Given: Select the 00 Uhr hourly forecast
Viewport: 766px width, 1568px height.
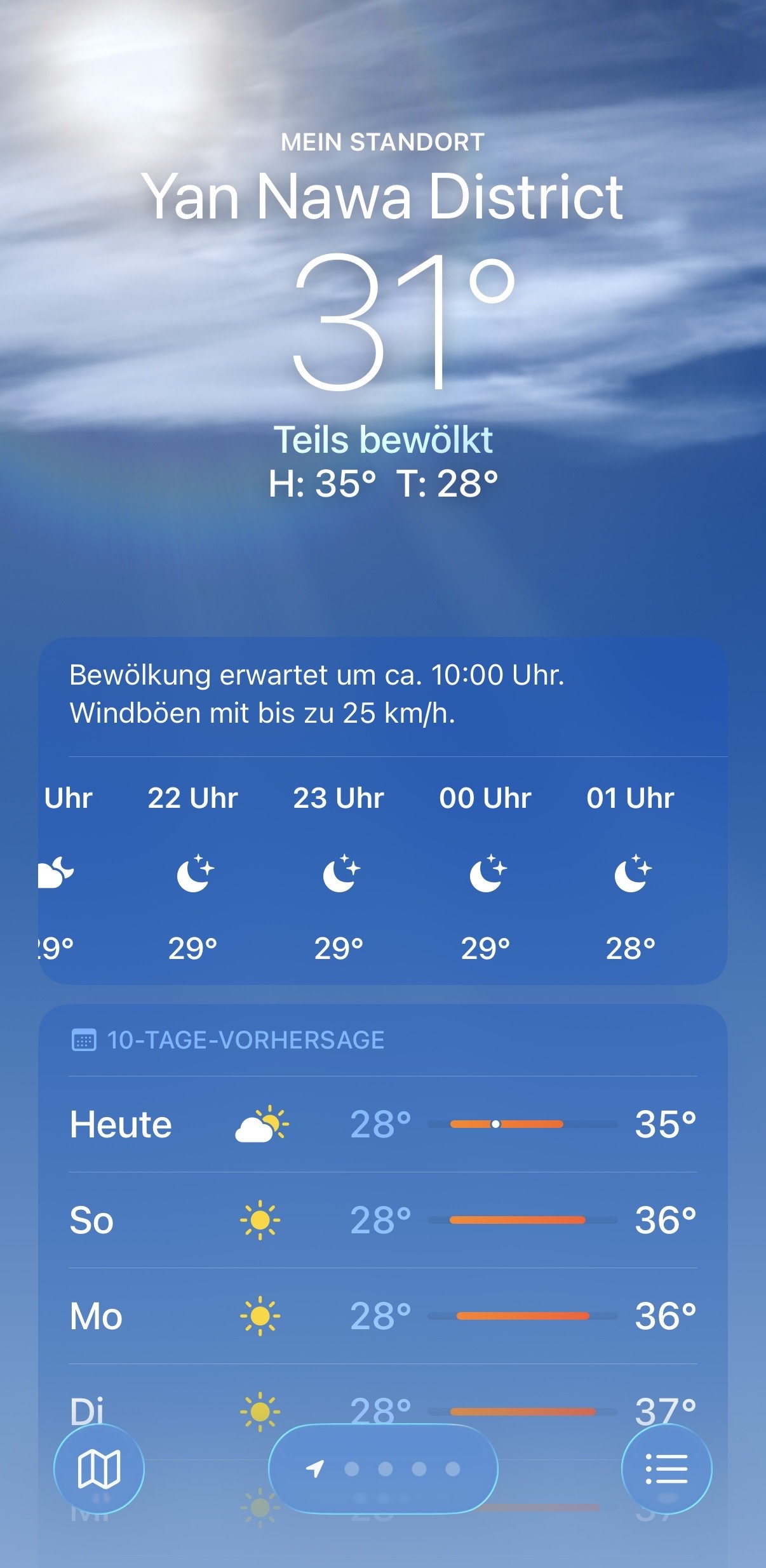Looking at the screenshot, I should coord(485,873).
